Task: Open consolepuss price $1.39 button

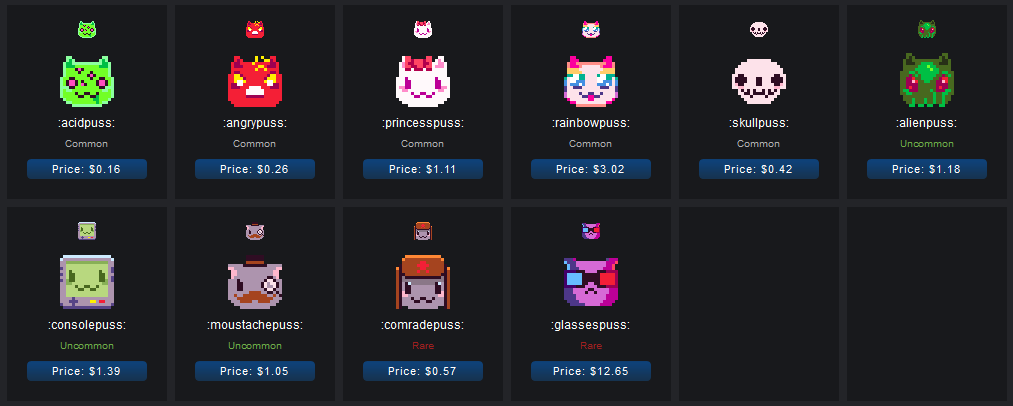Action: [87, 371]
